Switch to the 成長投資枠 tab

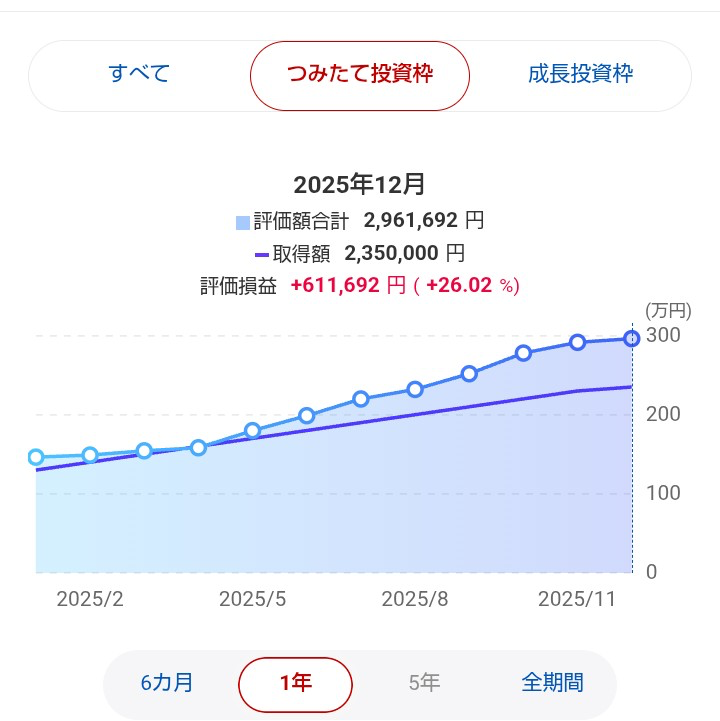click(x=580, y=74)
